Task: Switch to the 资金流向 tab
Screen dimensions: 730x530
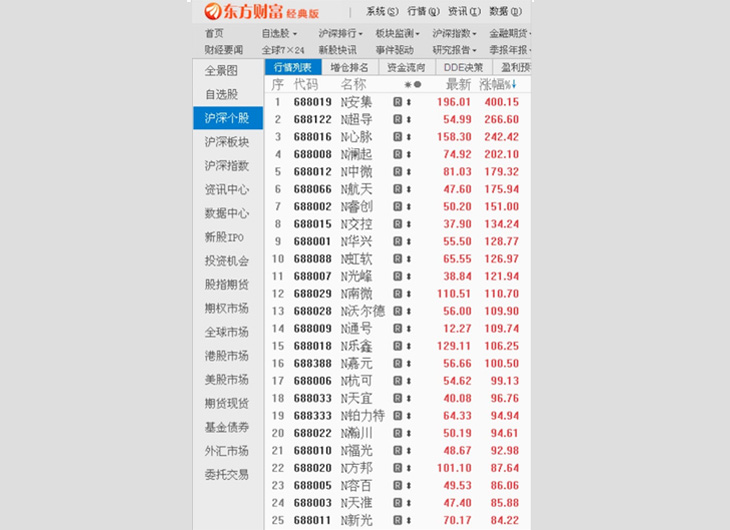Action: (406, 68)
